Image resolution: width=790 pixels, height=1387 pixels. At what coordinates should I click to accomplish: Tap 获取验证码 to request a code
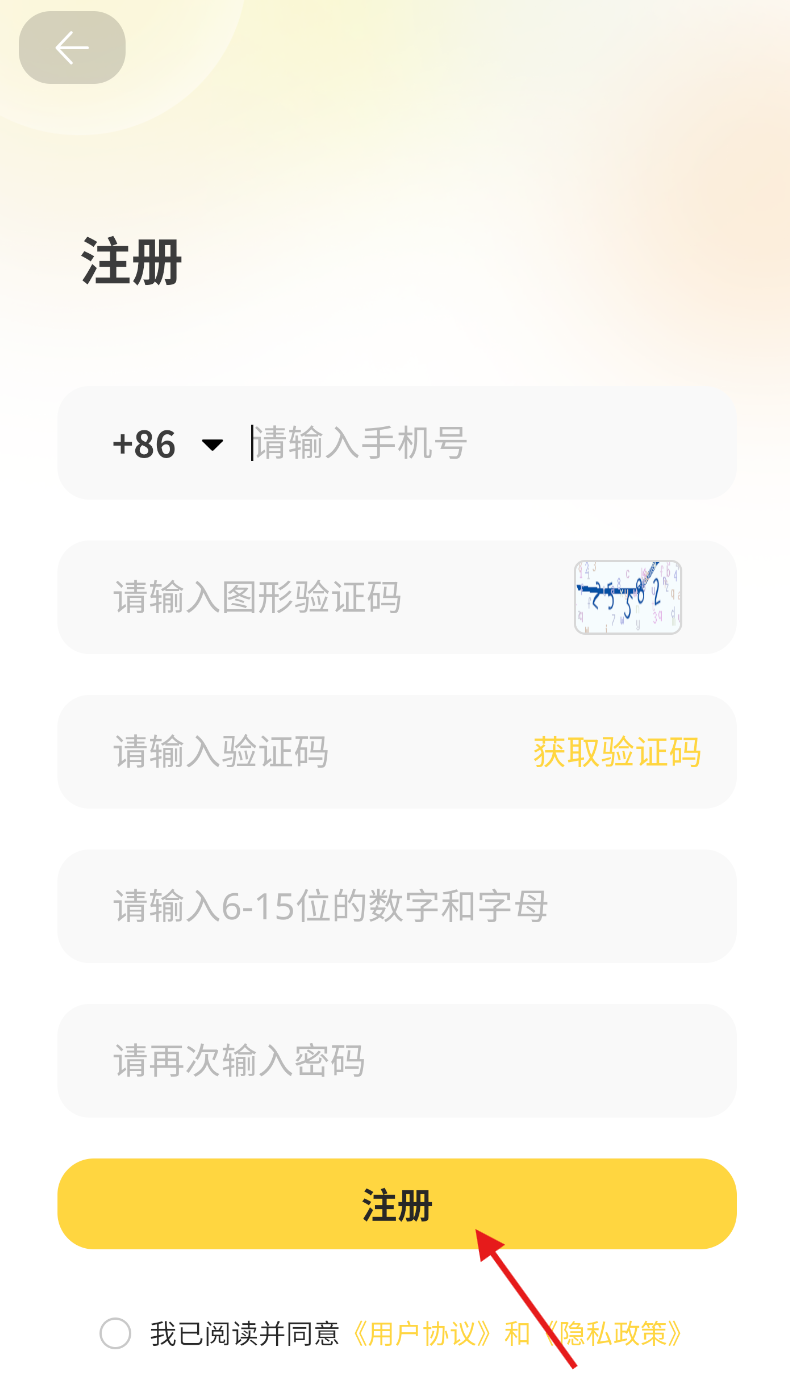pyautogui.click(x=617, y=752)
